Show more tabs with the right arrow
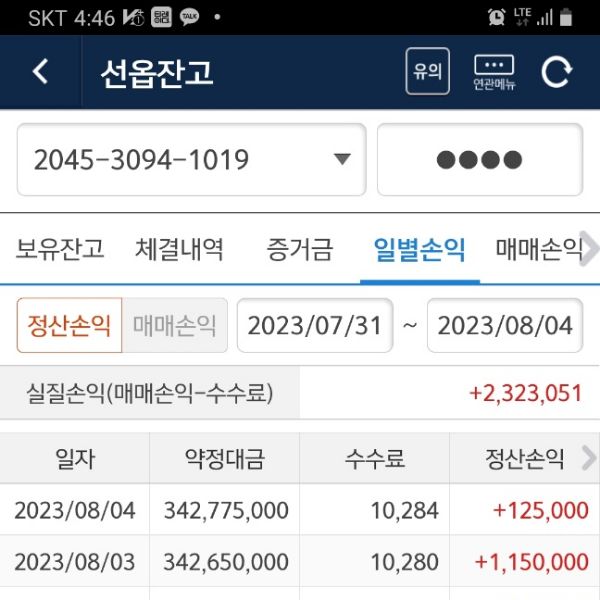The image size is (600, 600). [590, 249]
